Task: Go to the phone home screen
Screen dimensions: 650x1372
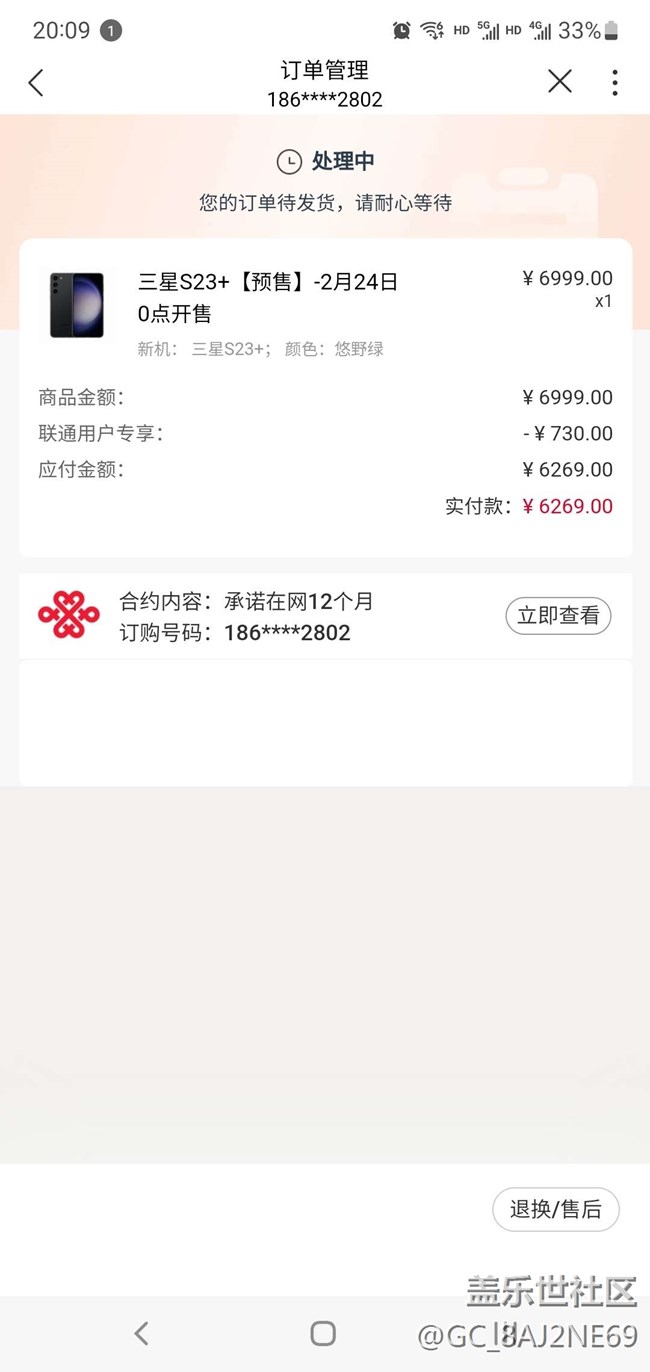Action: tap(323, 1333)
